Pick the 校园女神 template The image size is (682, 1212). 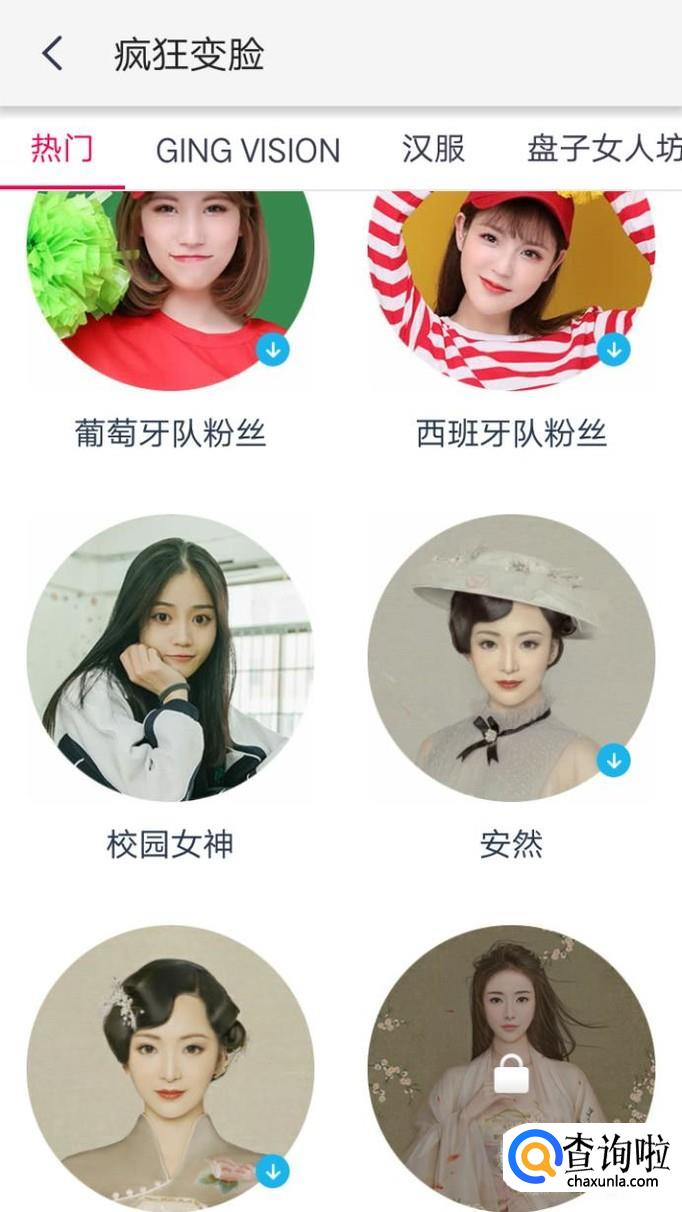170,658
